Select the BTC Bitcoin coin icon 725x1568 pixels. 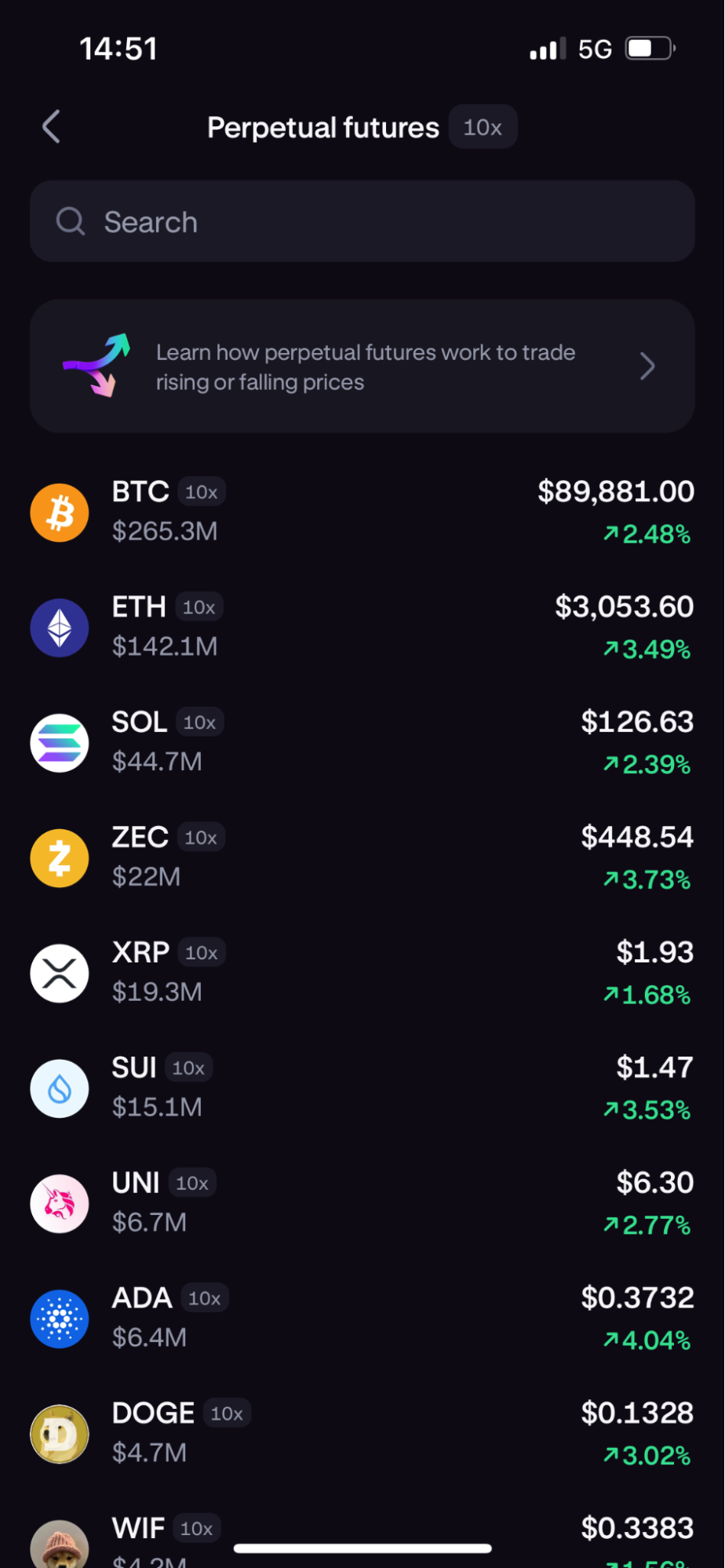pyautogui.click(x=60, y=512)
